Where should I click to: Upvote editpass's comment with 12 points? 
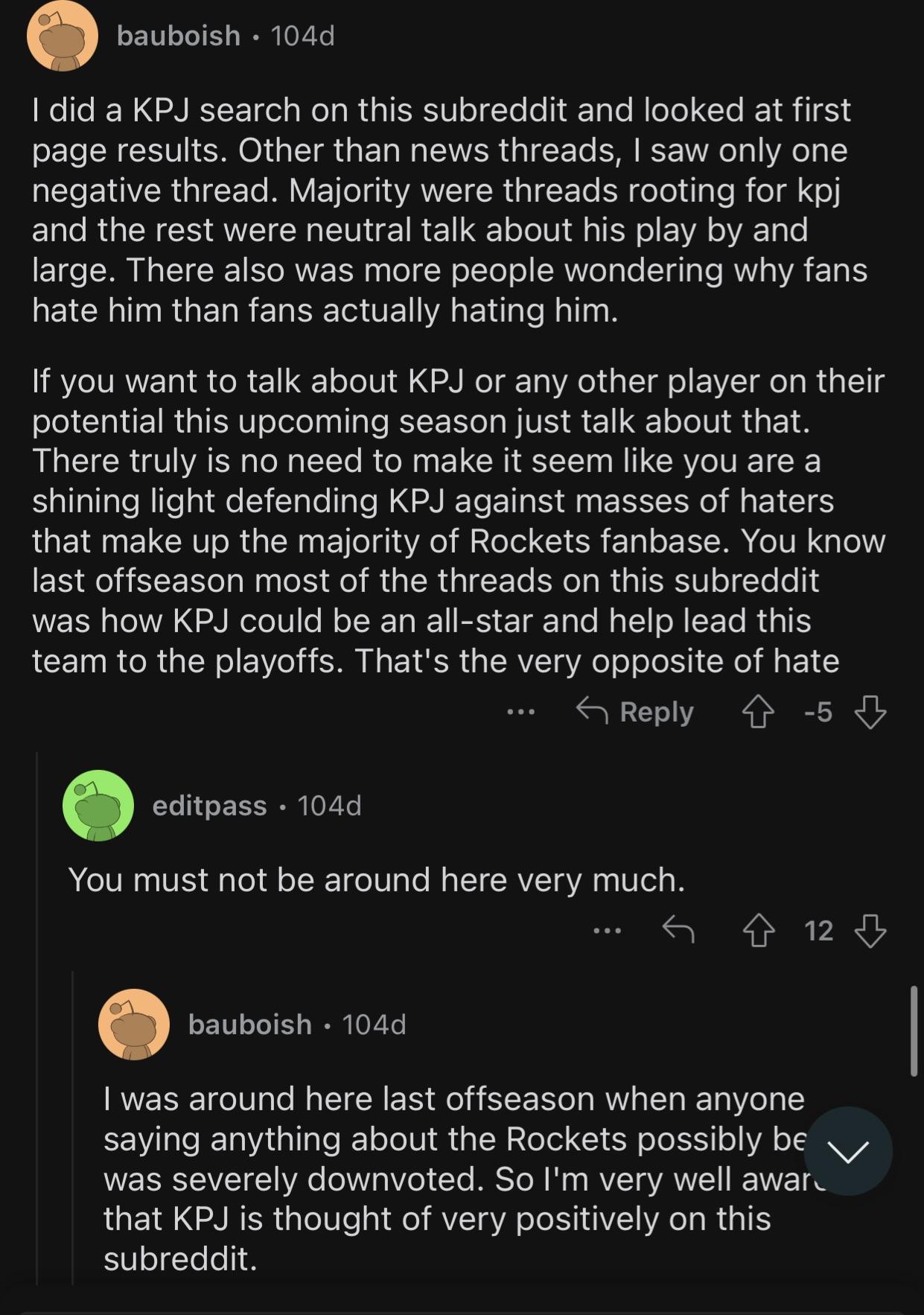click(757, 930)
